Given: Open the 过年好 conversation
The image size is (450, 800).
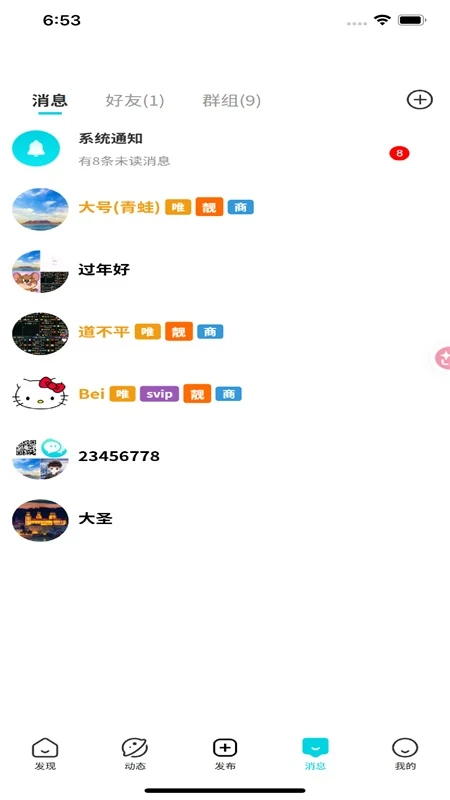Looking at the screenshot, I should [x=225, y=270].
